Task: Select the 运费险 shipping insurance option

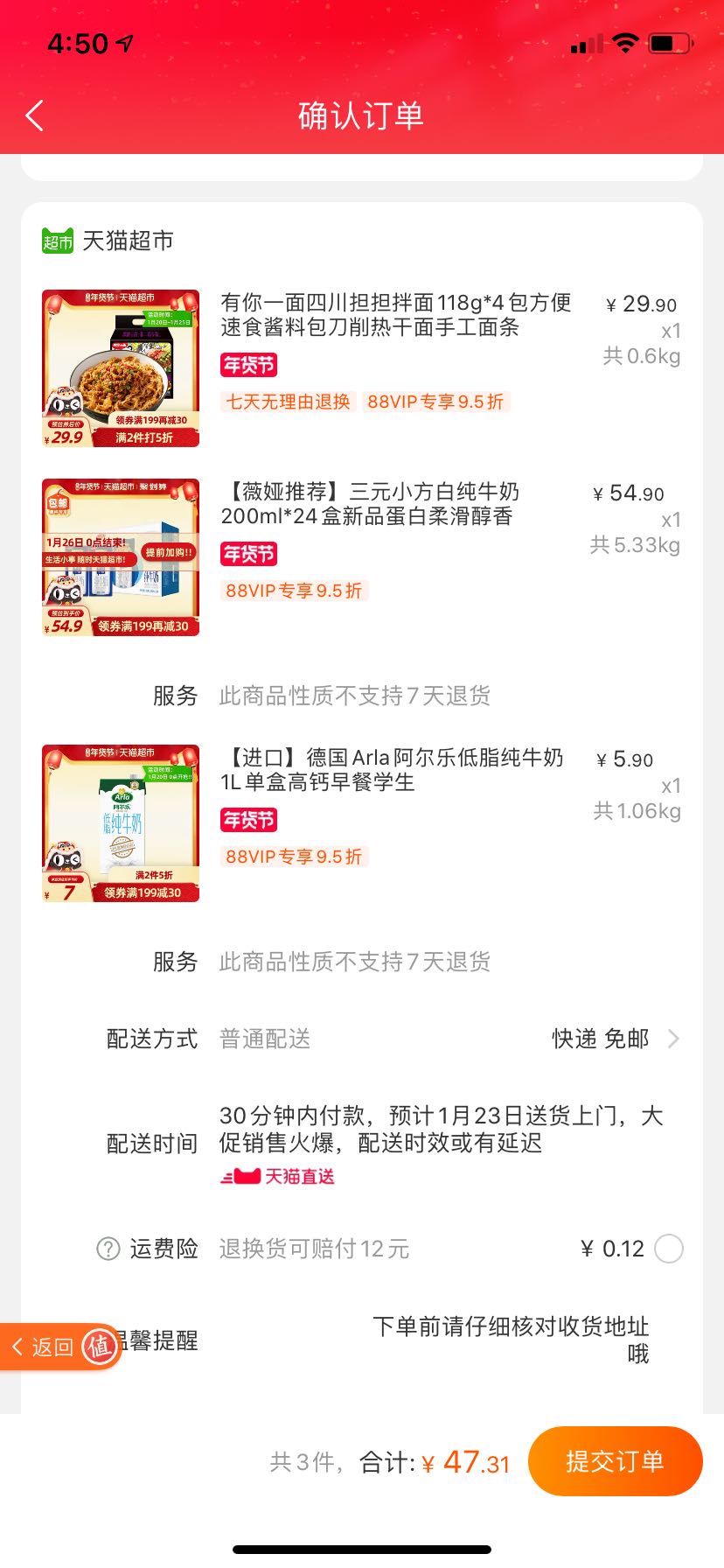Action: tap(669, 1249)
